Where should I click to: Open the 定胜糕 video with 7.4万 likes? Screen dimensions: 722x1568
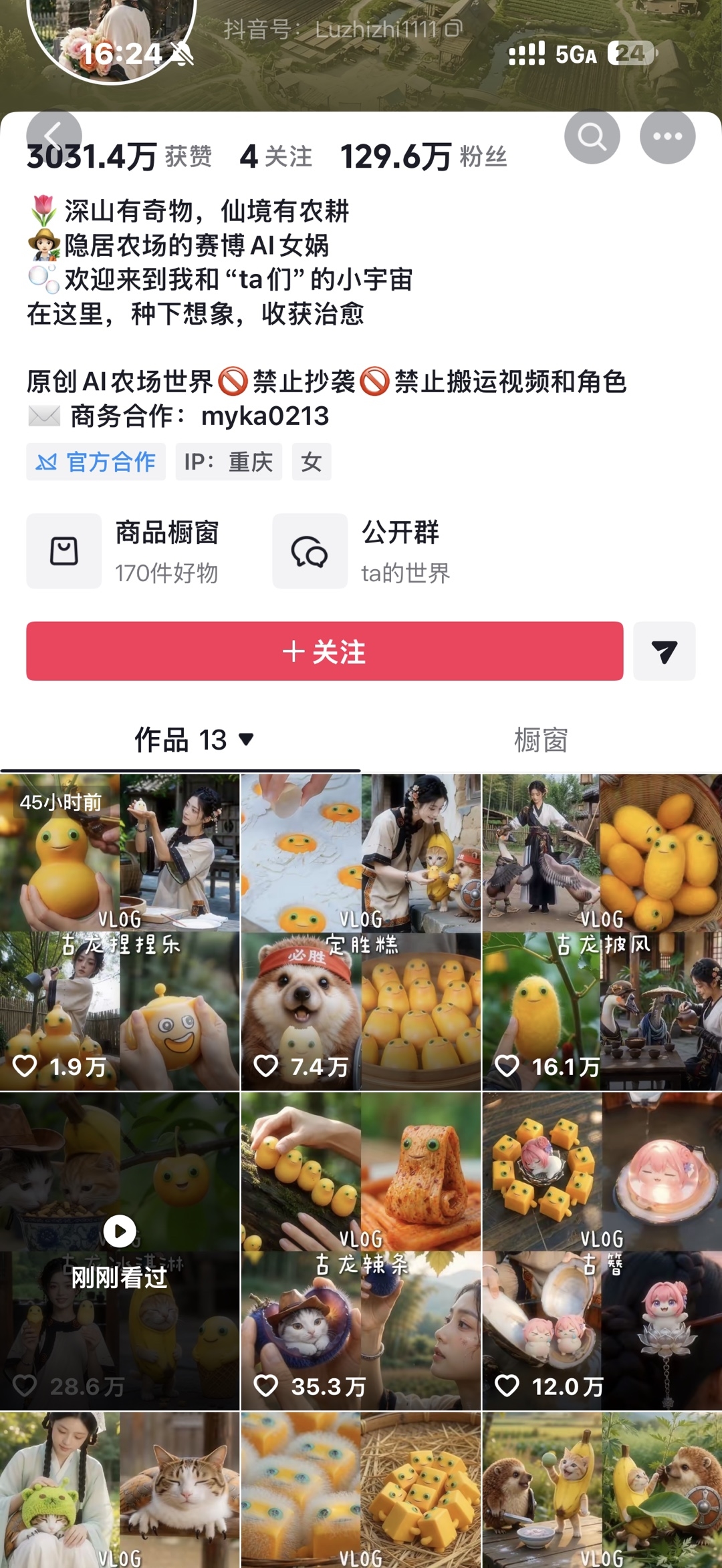(361, 932)
